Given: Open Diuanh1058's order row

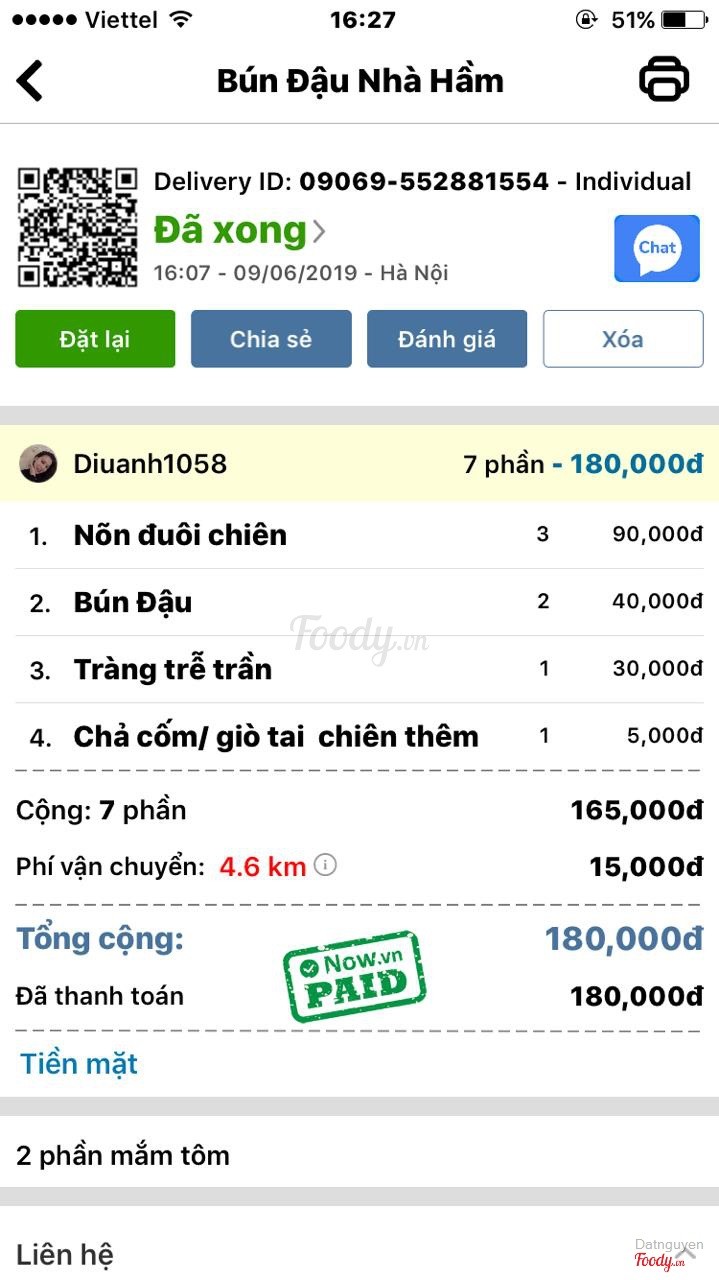Looking at the screenshot, I should (x=359, y=464).
